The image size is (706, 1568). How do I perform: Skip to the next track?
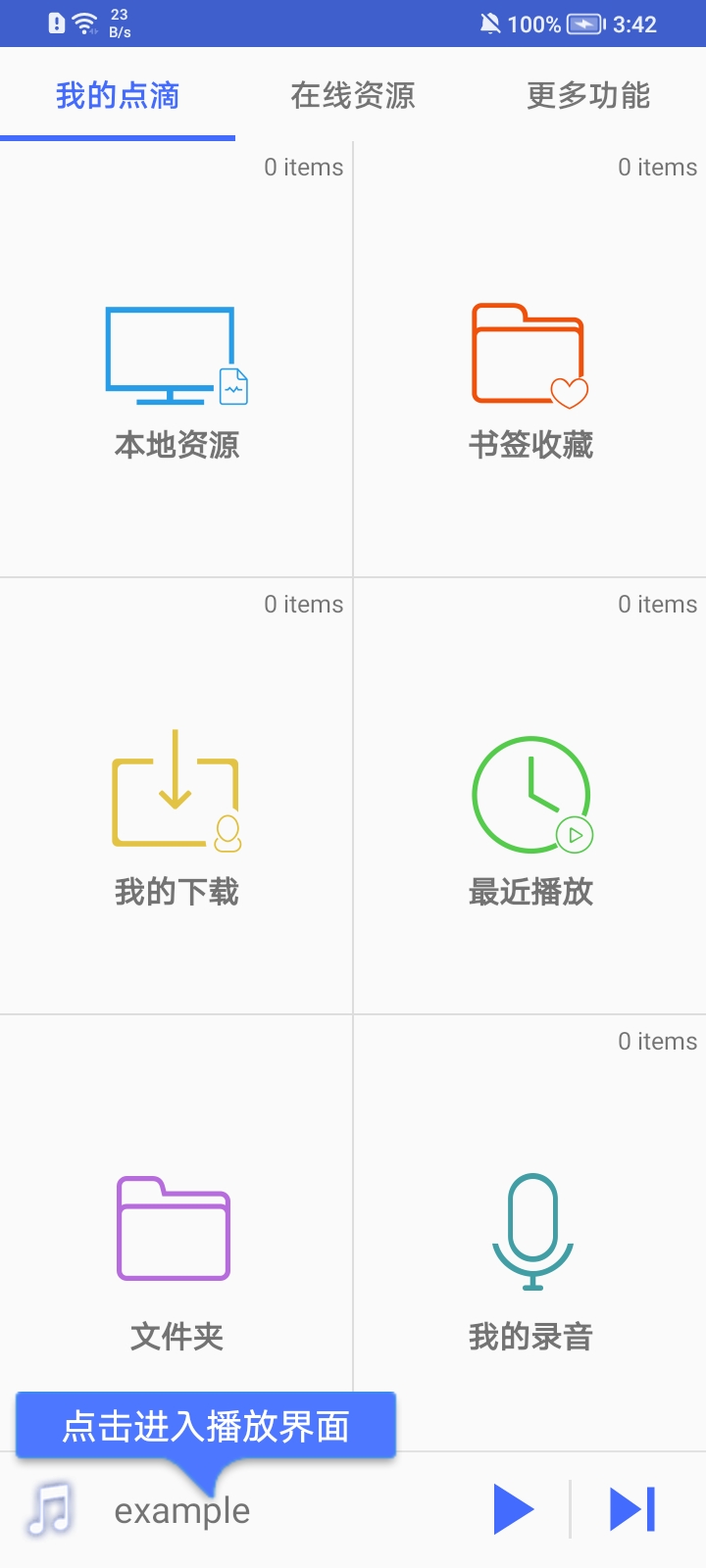tap(632, 1509)
